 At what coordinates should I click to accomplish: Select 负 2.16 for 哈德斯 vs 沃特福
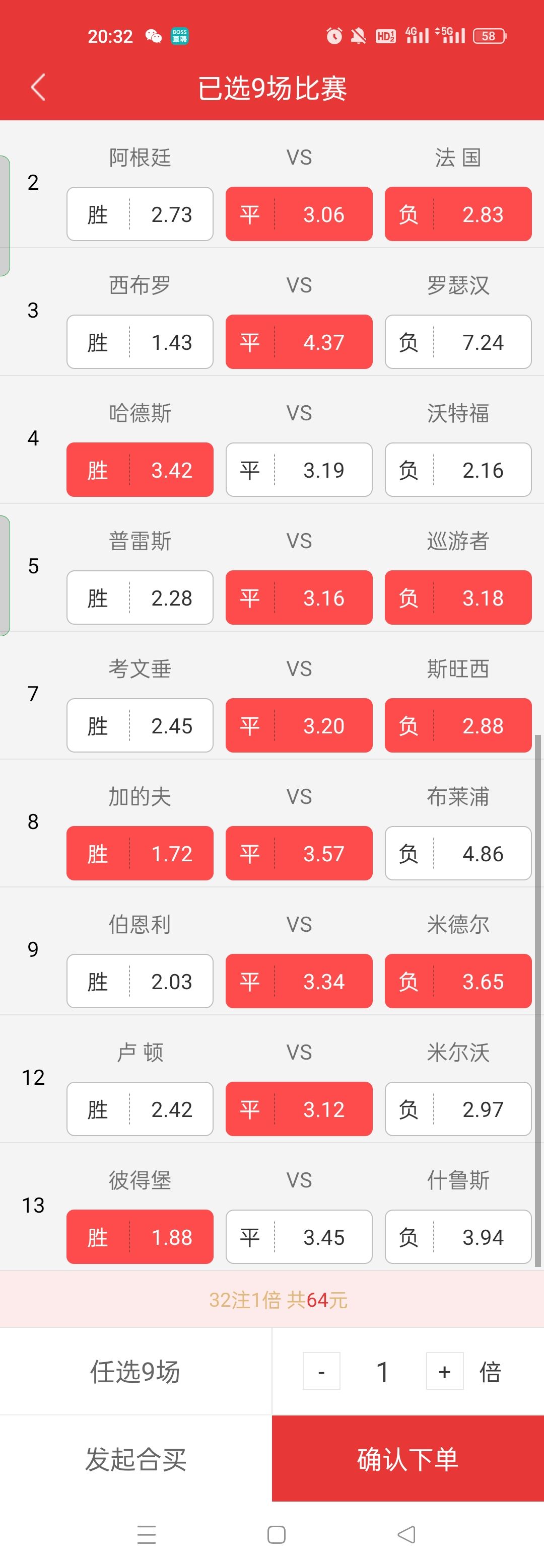(x=457, y=470)
